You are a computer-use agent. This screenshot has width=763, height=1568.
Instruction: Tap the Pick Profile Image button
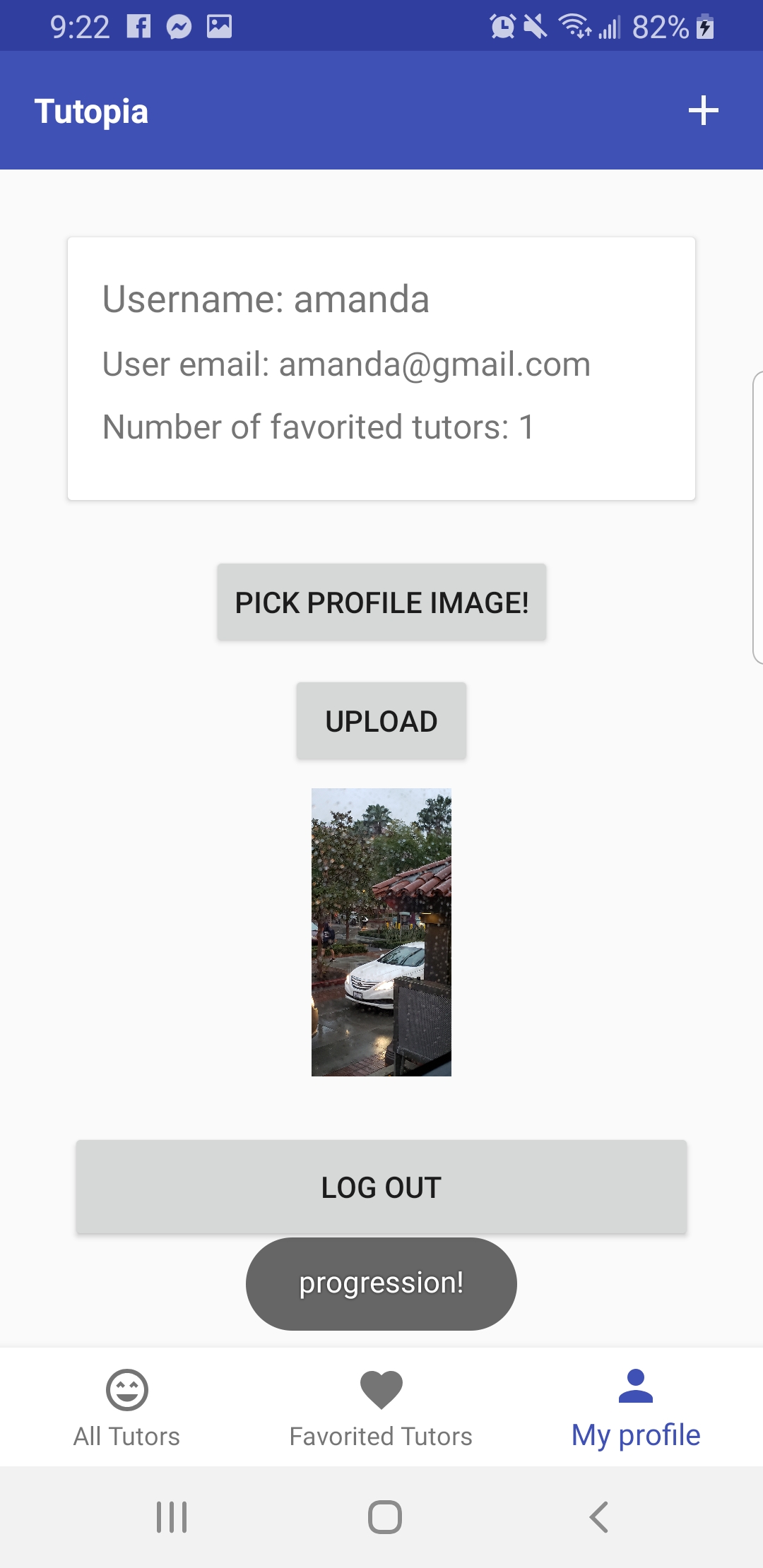(381, 602)
